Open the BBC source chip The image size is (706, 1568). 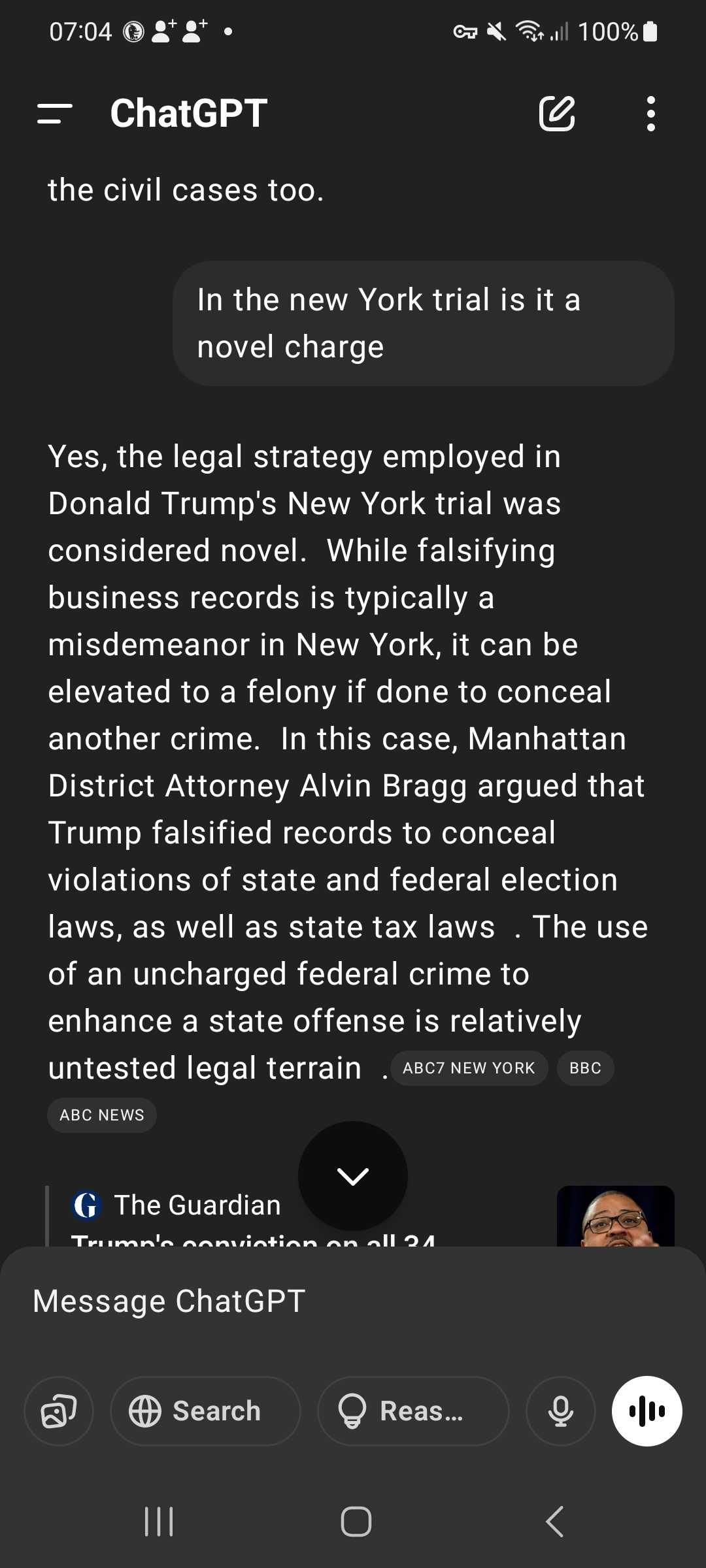coord(585,1068)
